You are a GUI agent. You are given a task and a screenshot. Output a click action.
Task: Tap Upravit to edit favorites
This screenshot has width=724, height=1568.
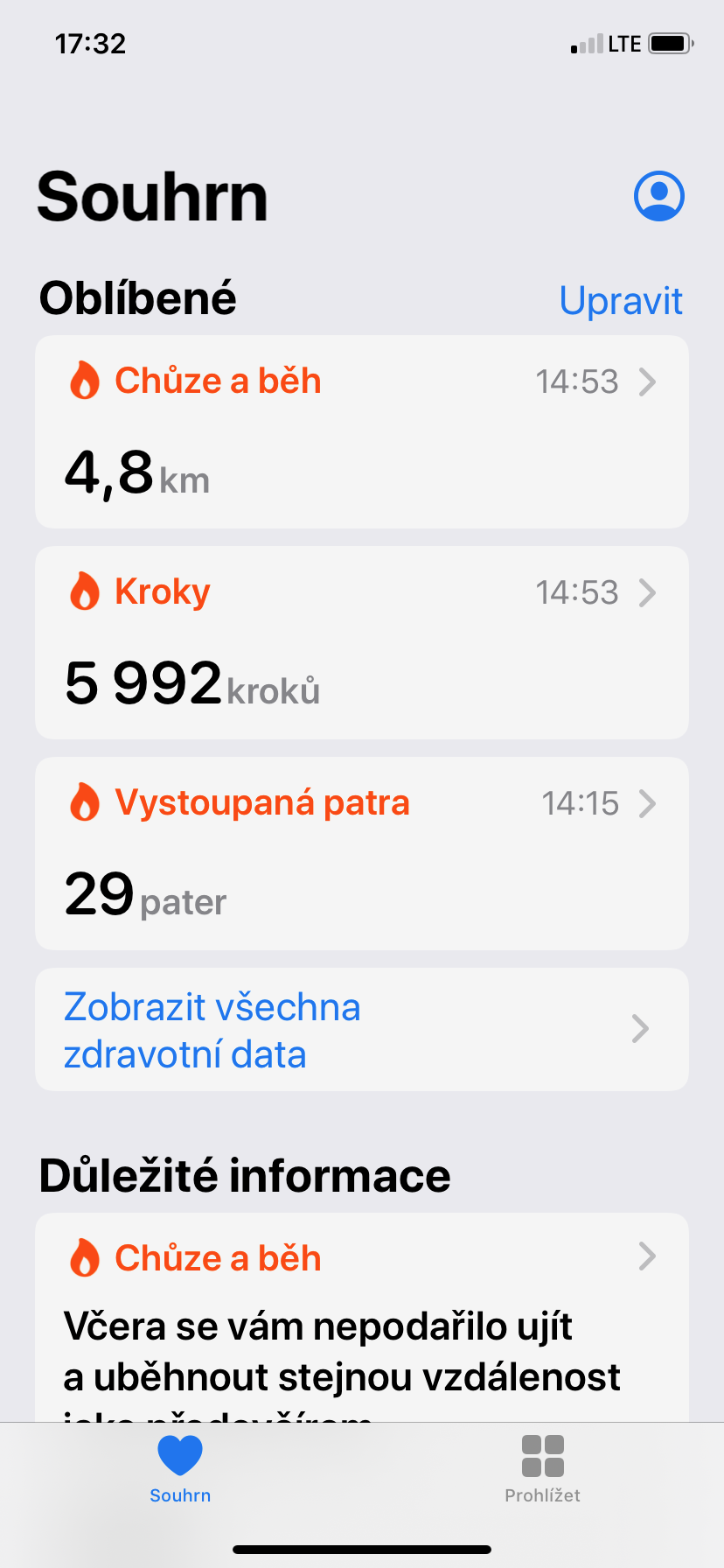click(x=621, y=300)
